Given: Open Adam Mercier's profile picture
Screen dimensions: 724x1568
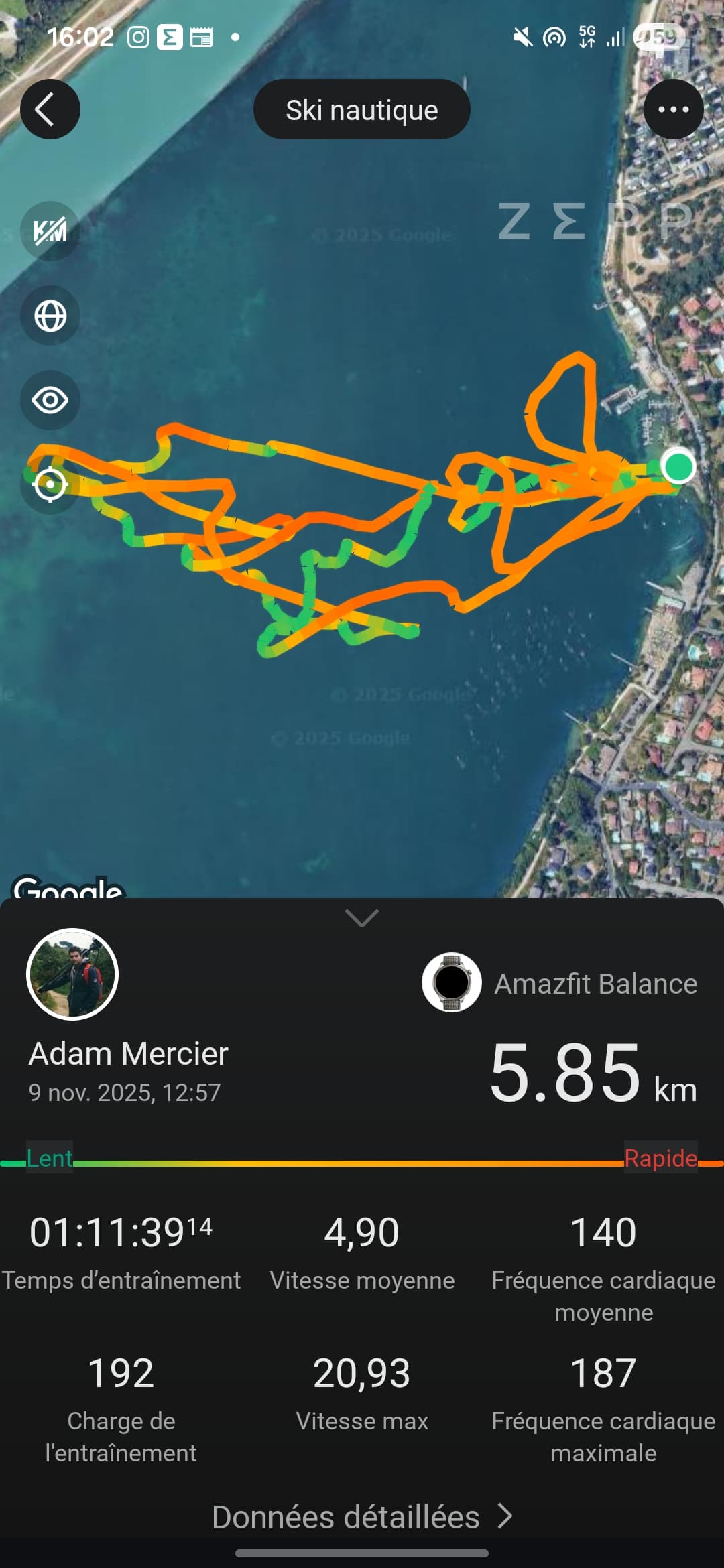Looking at the screenshot, I should click(x=72, y=974).
